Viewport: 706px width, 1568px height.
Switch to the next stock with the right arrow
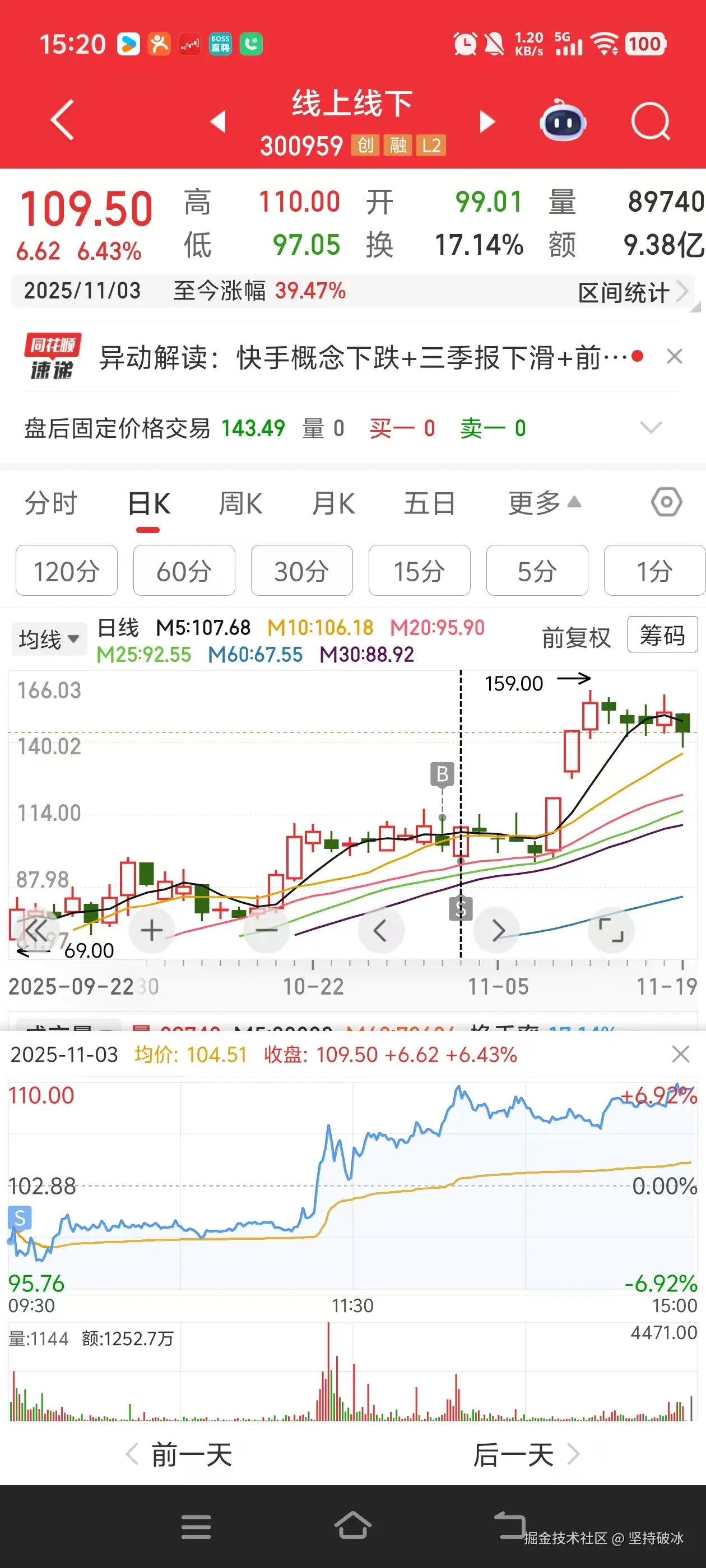coord(487,120)
